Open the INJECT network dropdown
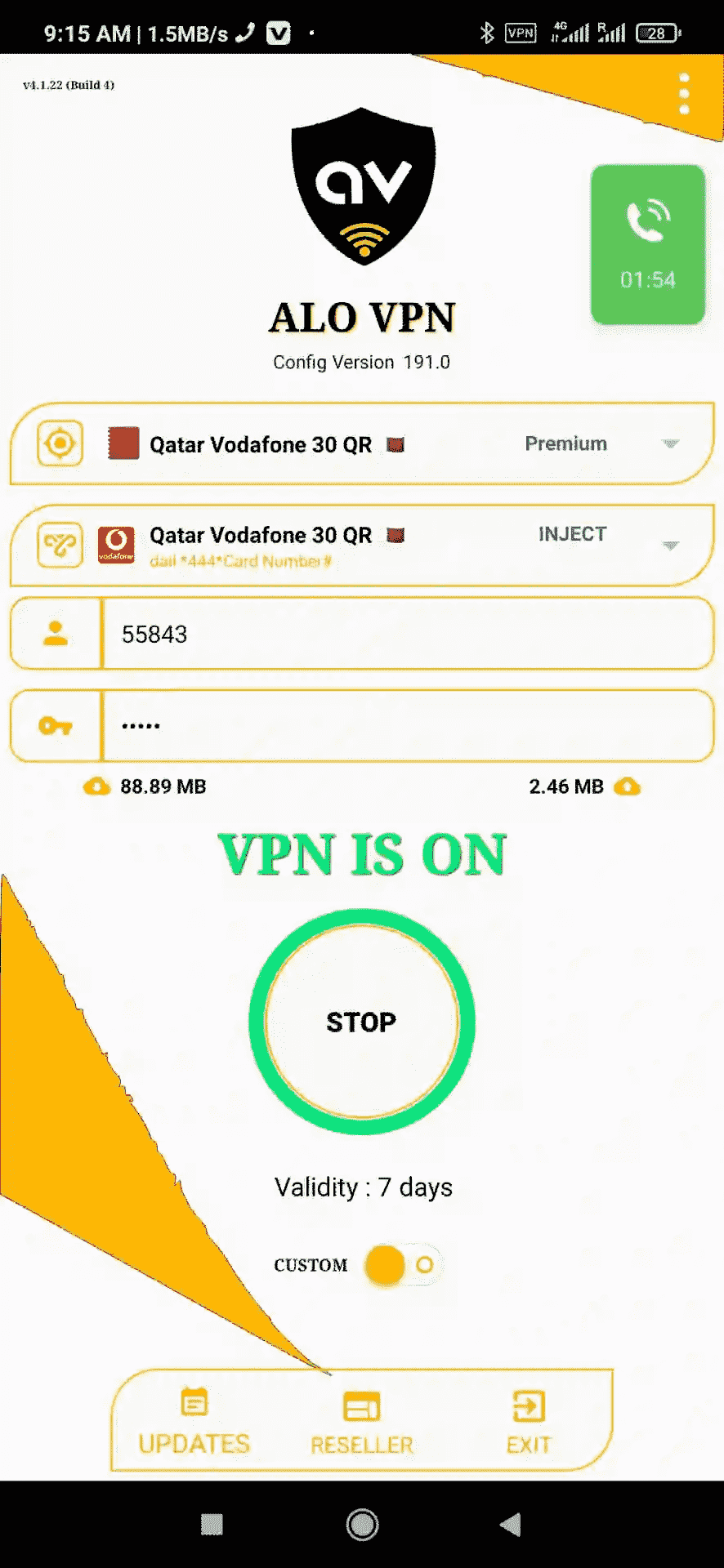Viewport: 724px width, 1568px height. [670, 545]
